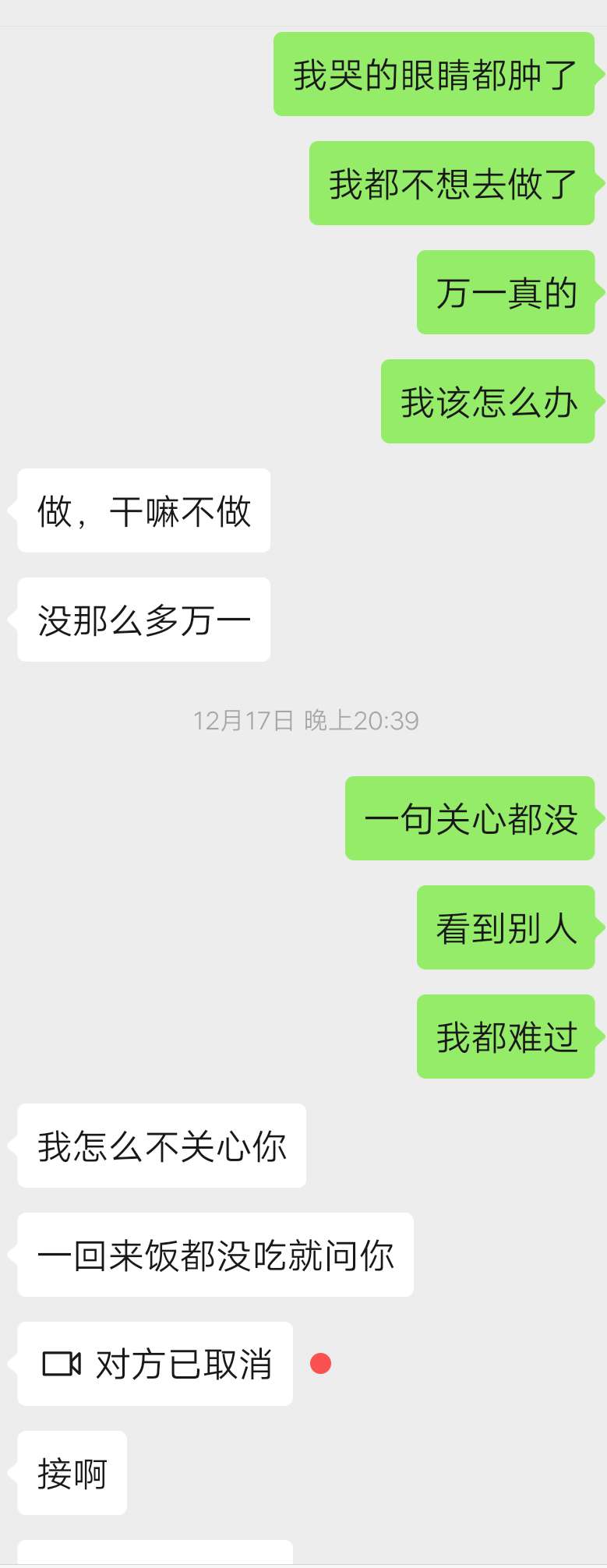Select the timestamp '12月17日 晚上20:39'
This screenshot has width=607, height=1568.
click(306, 721)
